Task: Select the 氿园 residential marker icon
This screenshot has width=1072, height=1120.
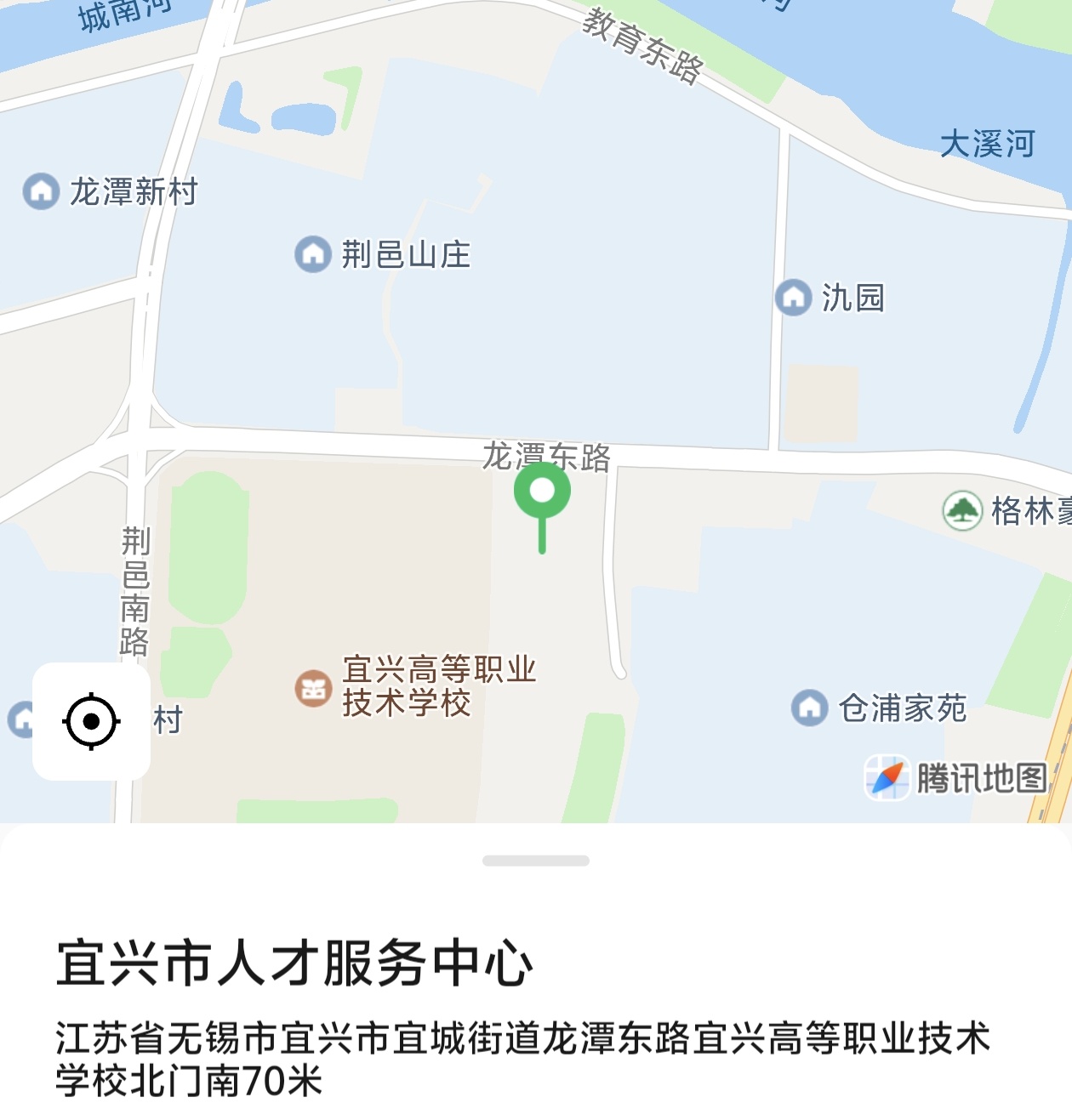Action: coord(795,298)
